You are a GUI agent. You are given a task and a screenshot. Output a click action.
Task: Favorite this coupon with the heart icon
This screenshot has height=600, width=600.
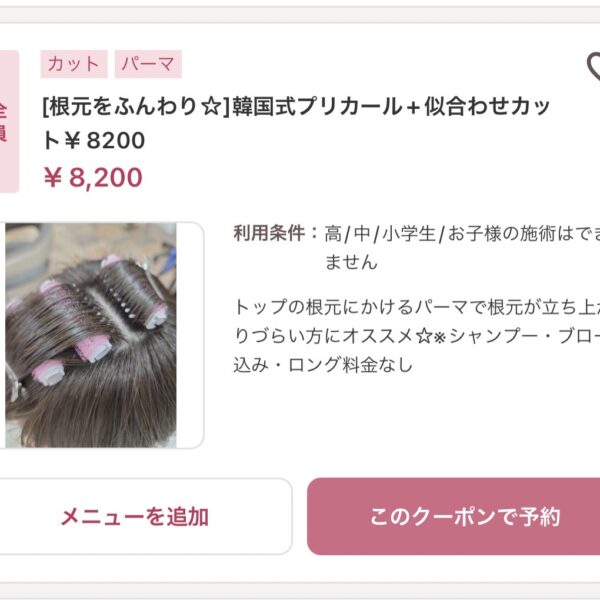tap(592, 68)
